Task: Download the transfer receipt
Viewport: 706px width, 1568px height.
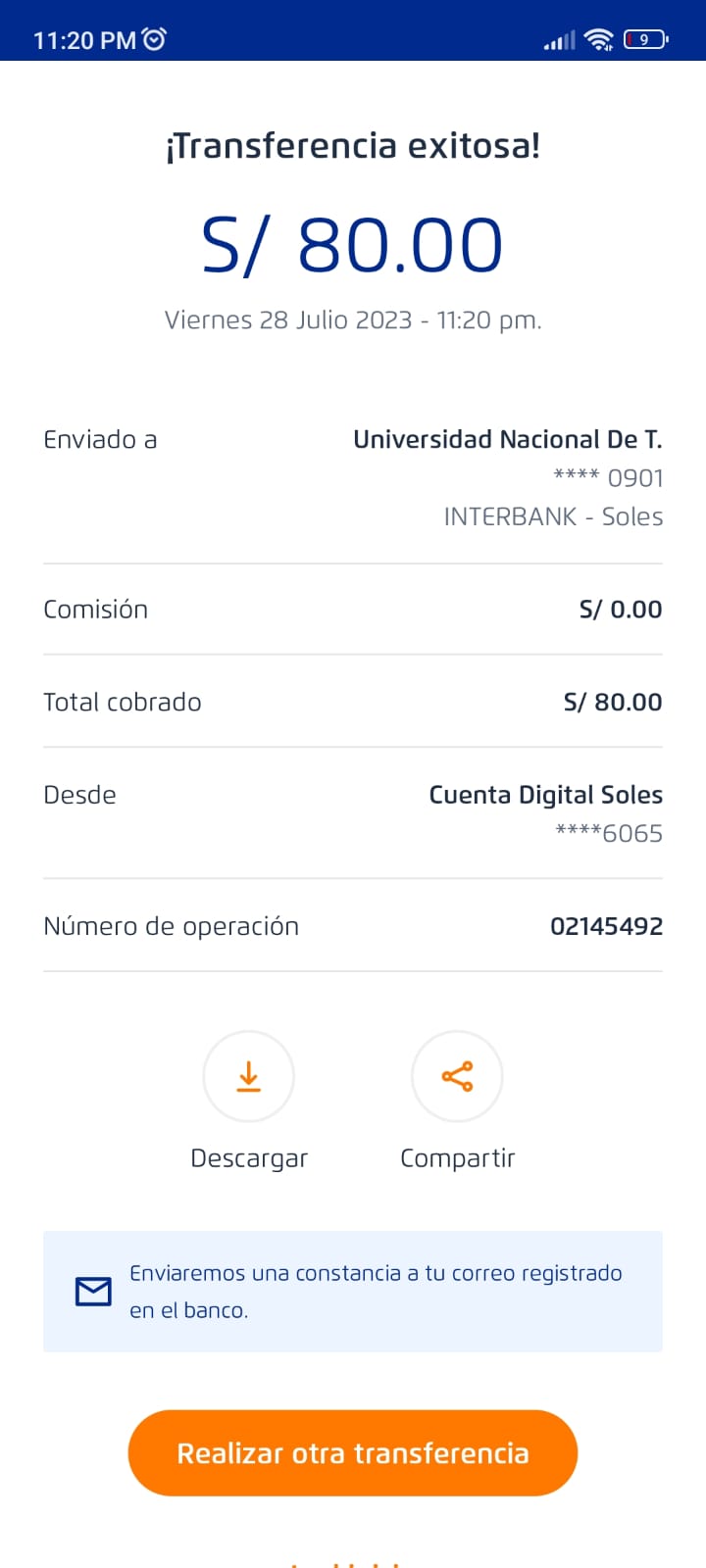Action: point(249,1076)
